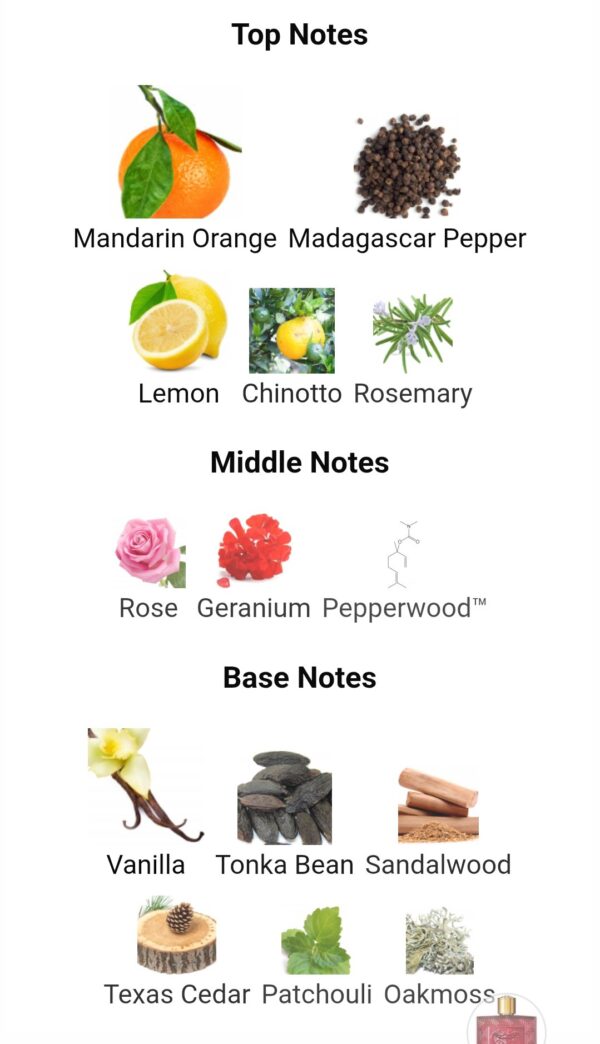The image size is (600, 1044).
Task: Tap the floating perfume bottle bubble
Action: [x=506, y=1020]
